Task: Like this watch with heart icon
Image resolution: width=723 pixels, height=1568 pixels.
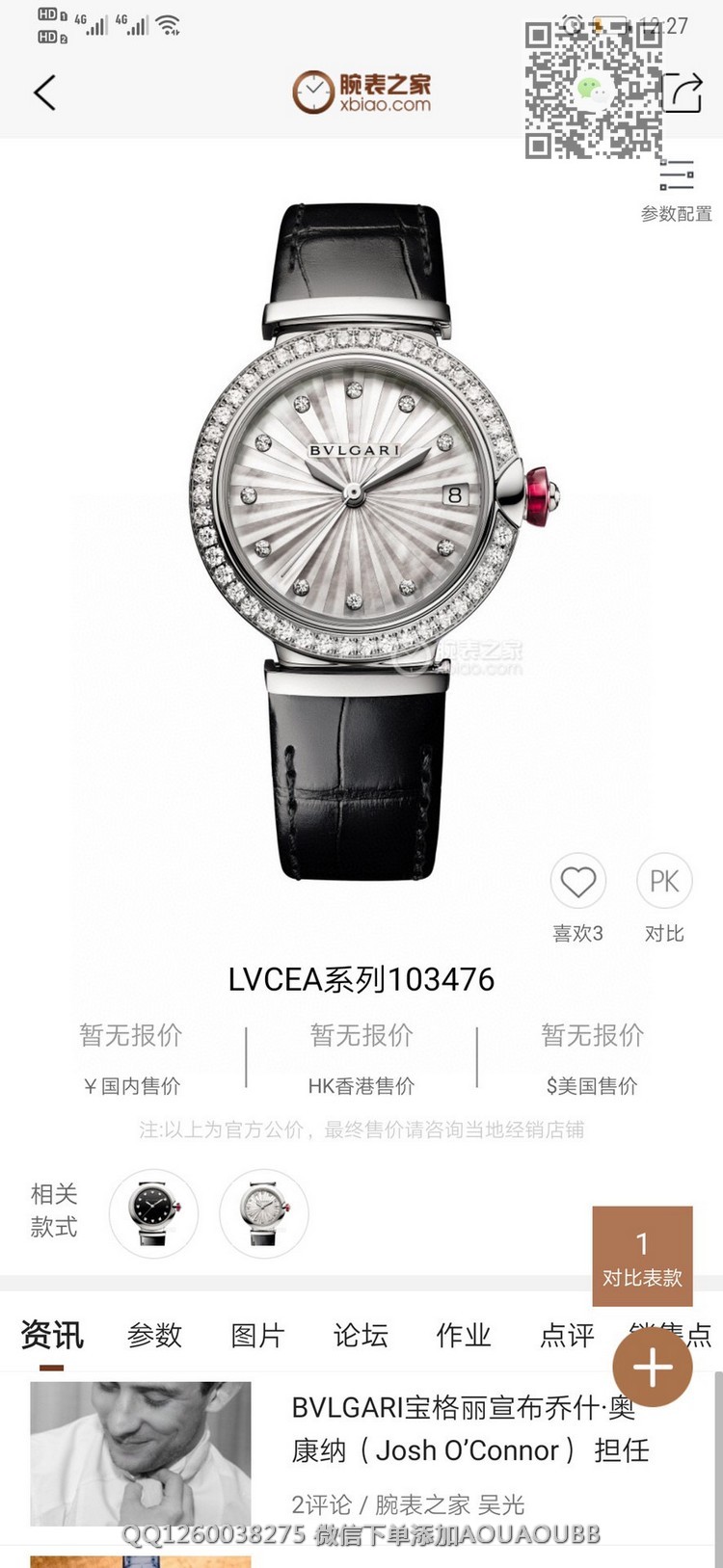Action: click(x=577, y=883)
